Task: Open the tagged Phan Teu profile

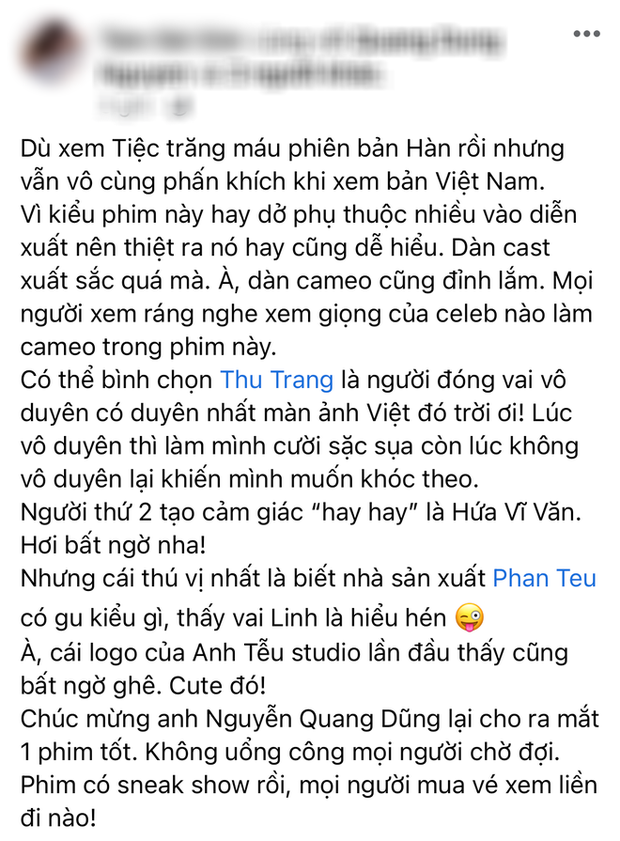Action: [x=544, y=579]
